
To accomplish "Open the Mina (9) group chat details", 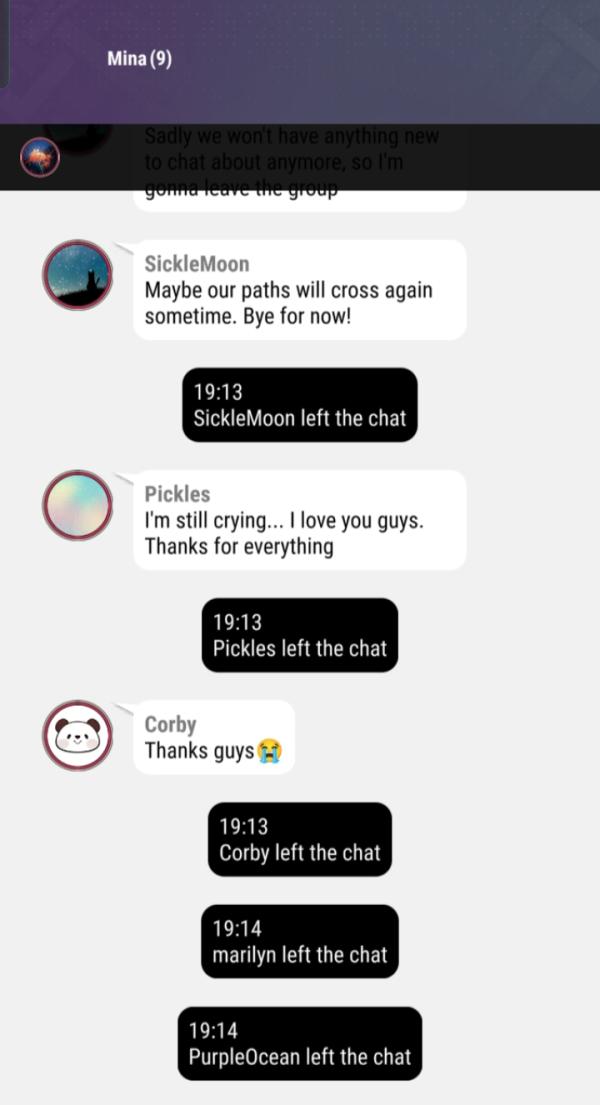I will pos(139,59).
